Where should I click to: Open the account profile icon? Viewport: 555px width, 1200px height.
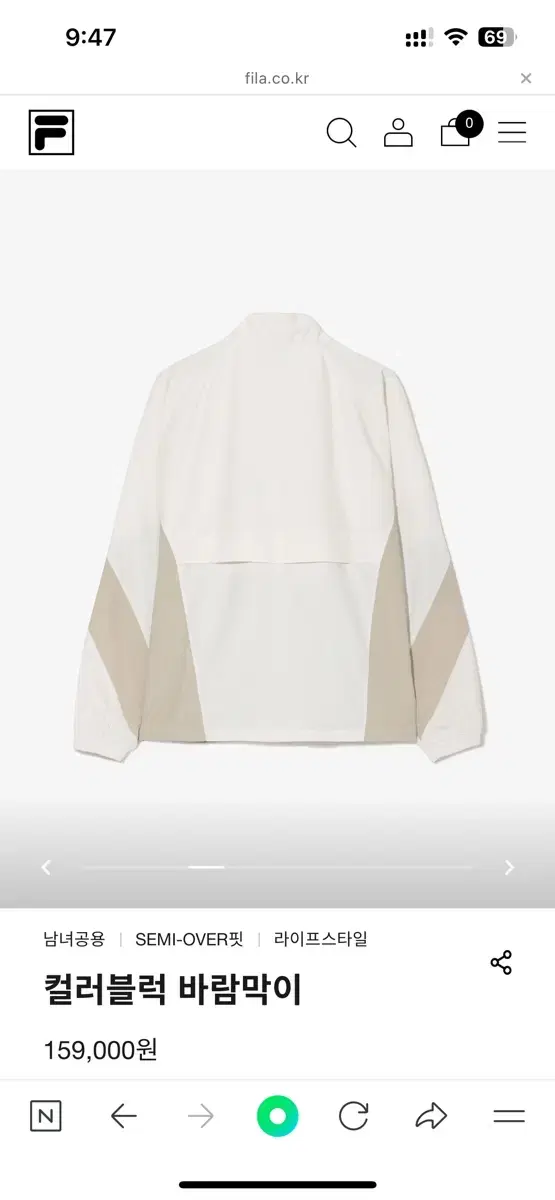[398, 132]
